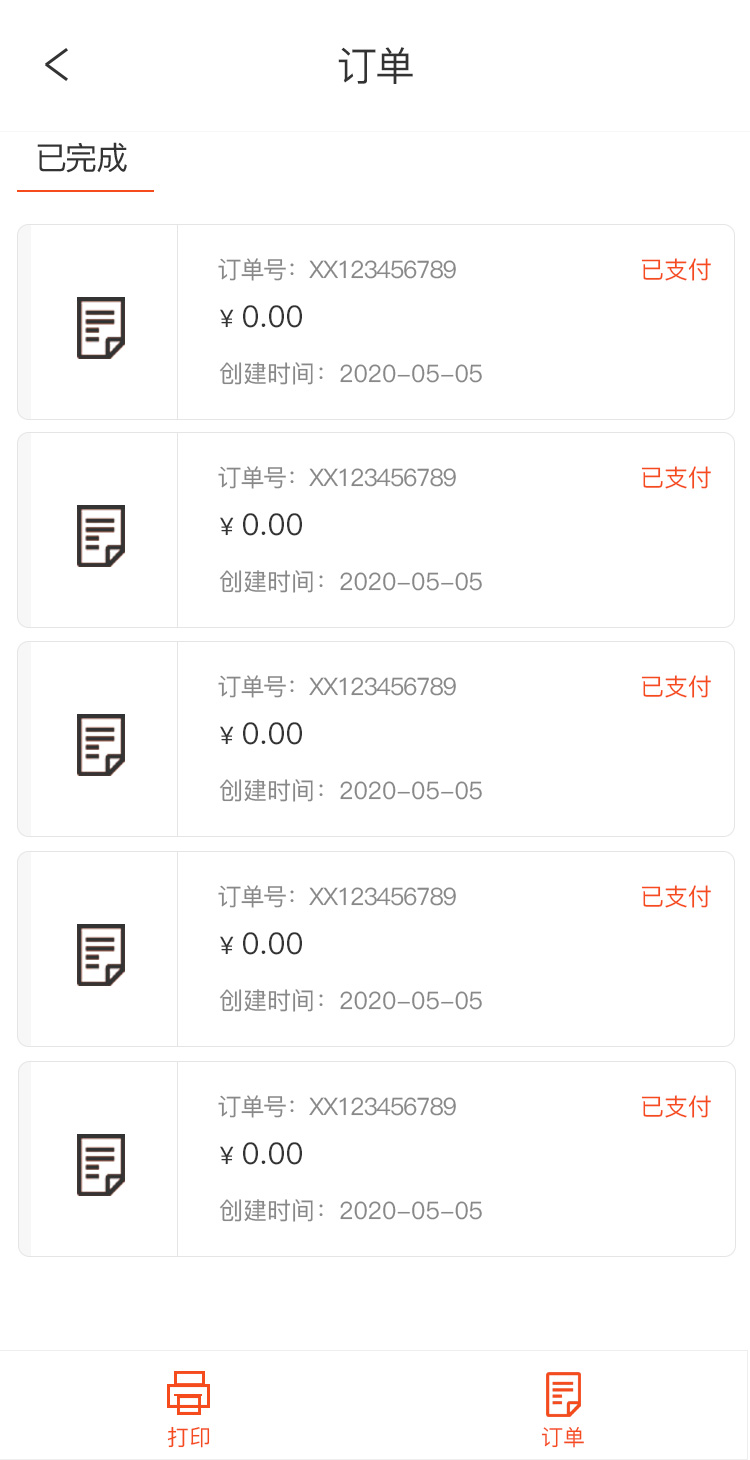
Task: Switch to the 打印 tab
Action: 188,1408
